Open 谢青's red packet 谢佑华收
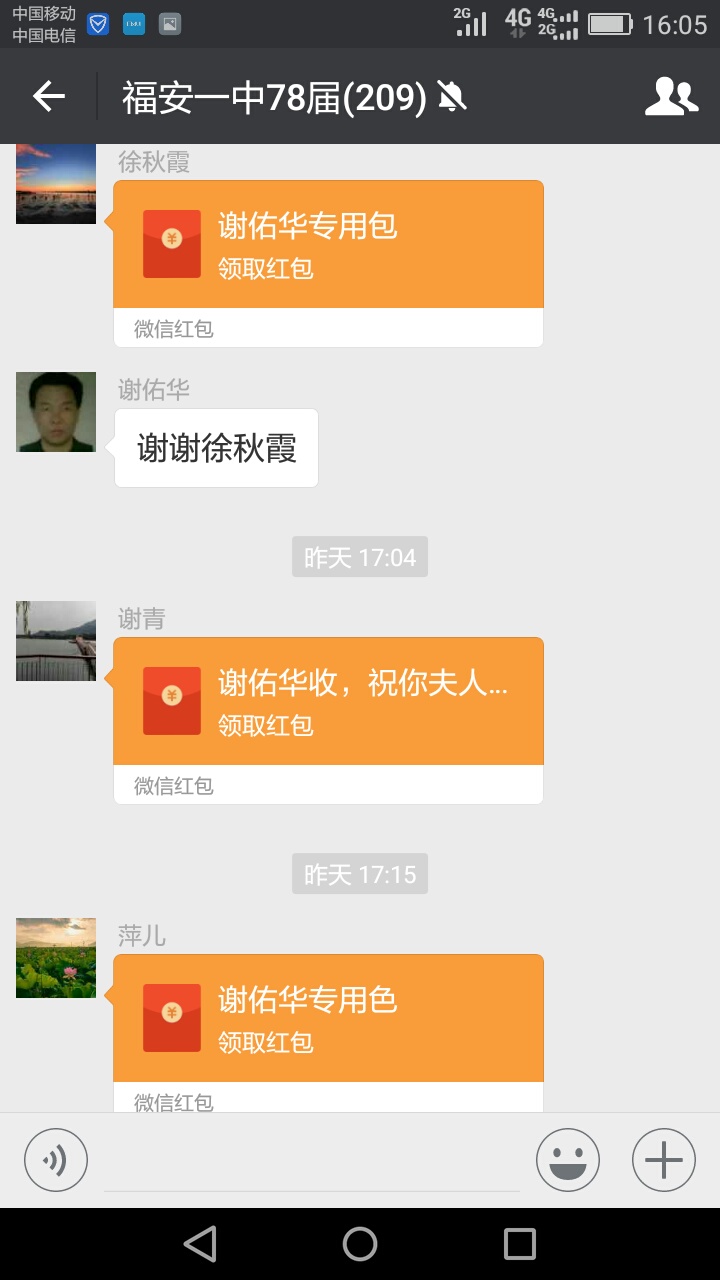Viewport: 720px width, 1280px height. pyautogui.click(x=328, y=702)
